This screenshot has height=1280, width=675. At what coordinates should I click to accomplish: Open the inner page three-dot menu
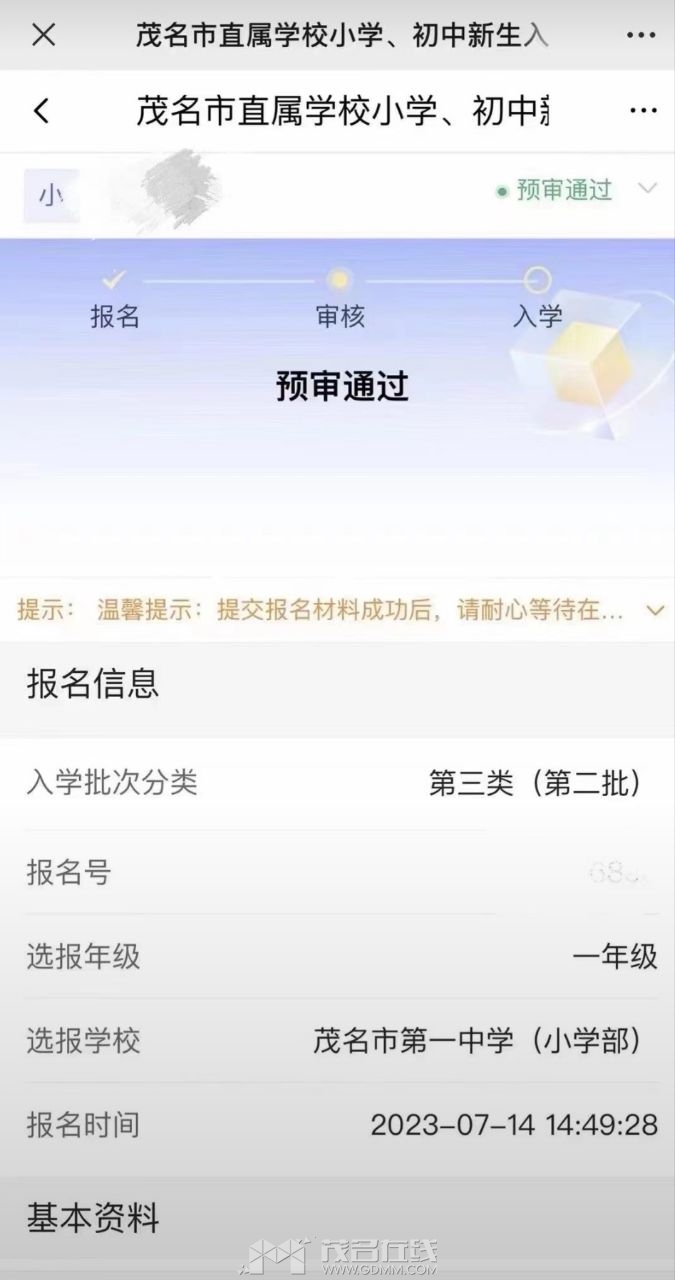click(643, 111)
